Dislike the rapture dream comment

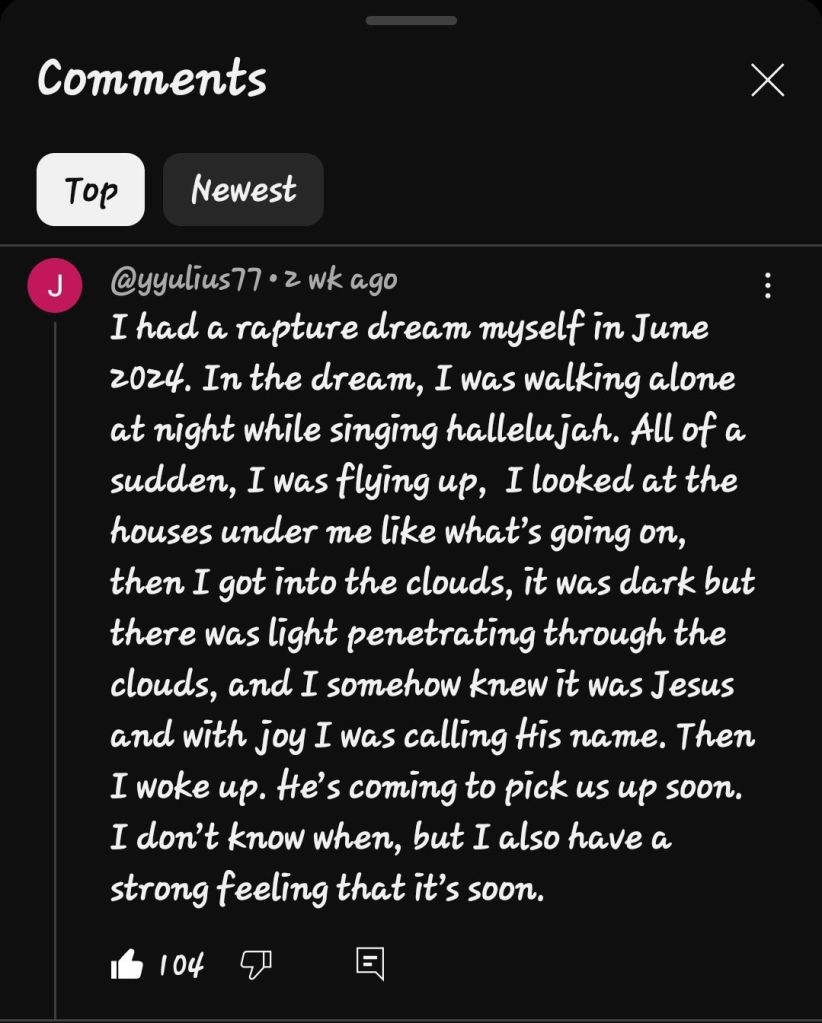[x=256, y=965]
